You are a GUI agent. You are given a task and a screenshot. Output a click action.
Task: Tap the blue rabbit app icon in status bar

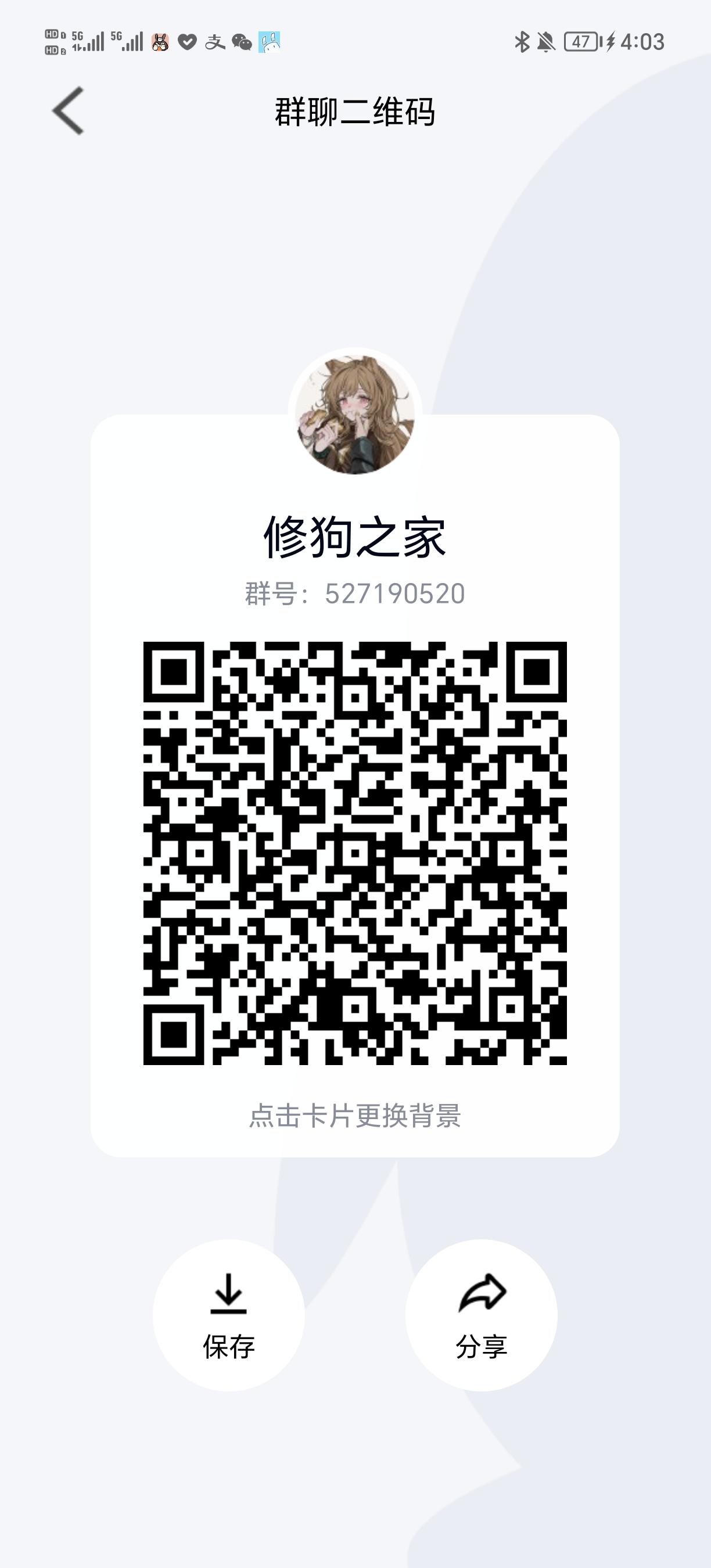pyautogui.click(x=270, y=40)
